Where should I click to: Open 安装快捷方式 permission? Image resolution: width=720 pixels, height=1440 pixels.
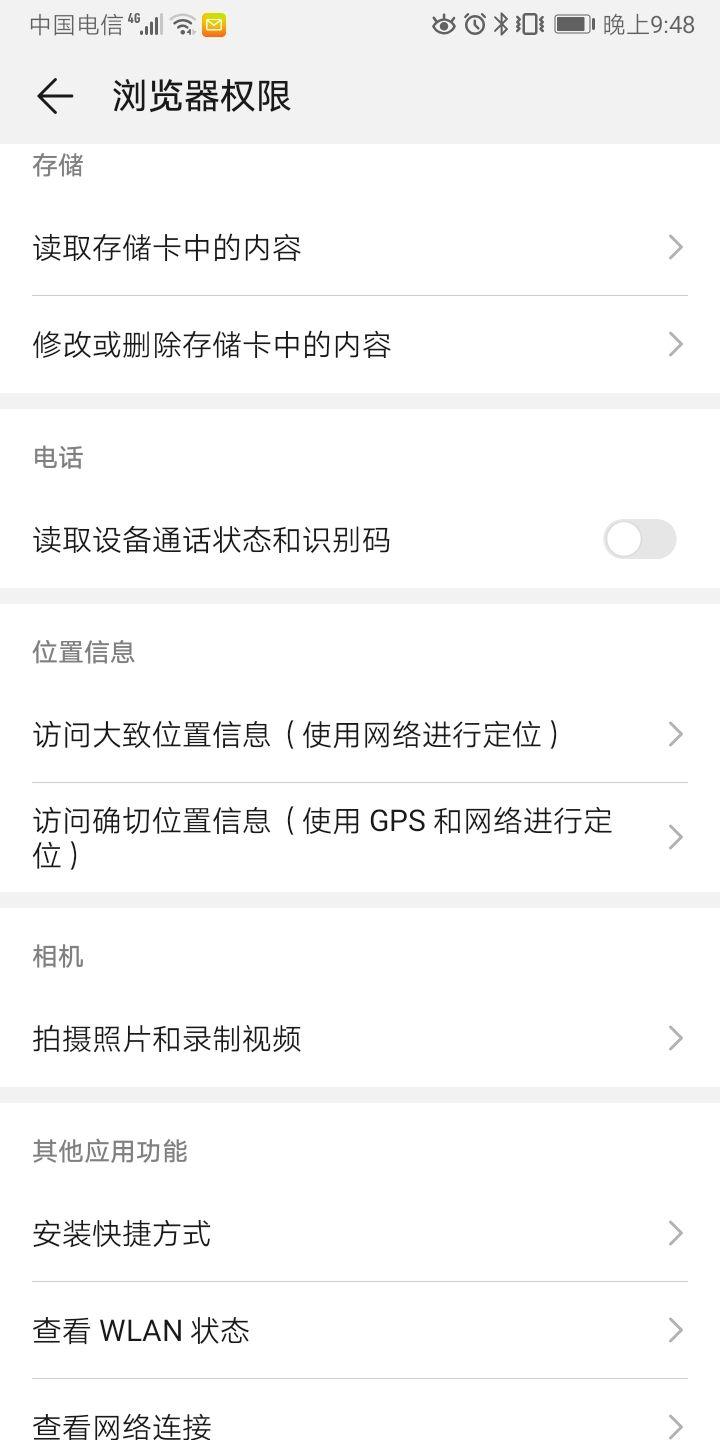click(x=360, y=1234)
